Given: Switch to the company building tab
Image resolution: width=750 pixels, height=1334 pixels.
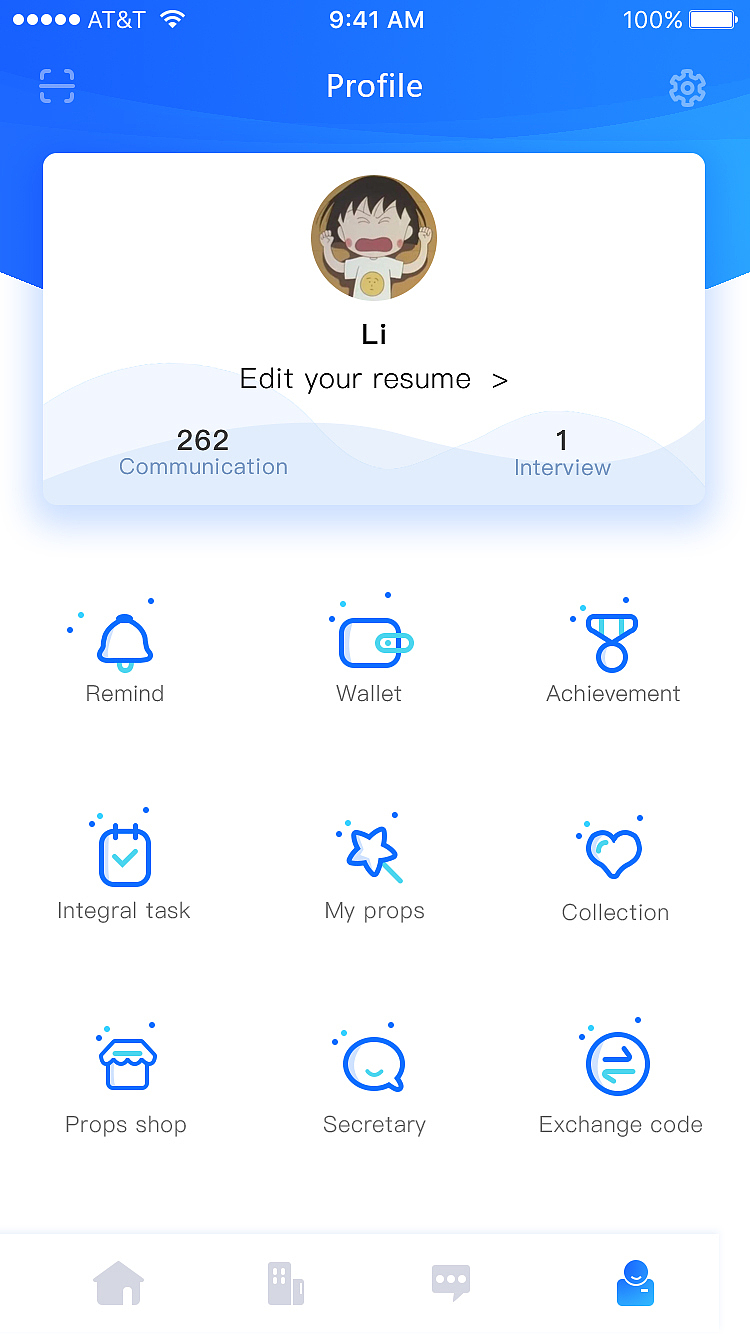Looking at the screenshot, I should point(285,1283).
